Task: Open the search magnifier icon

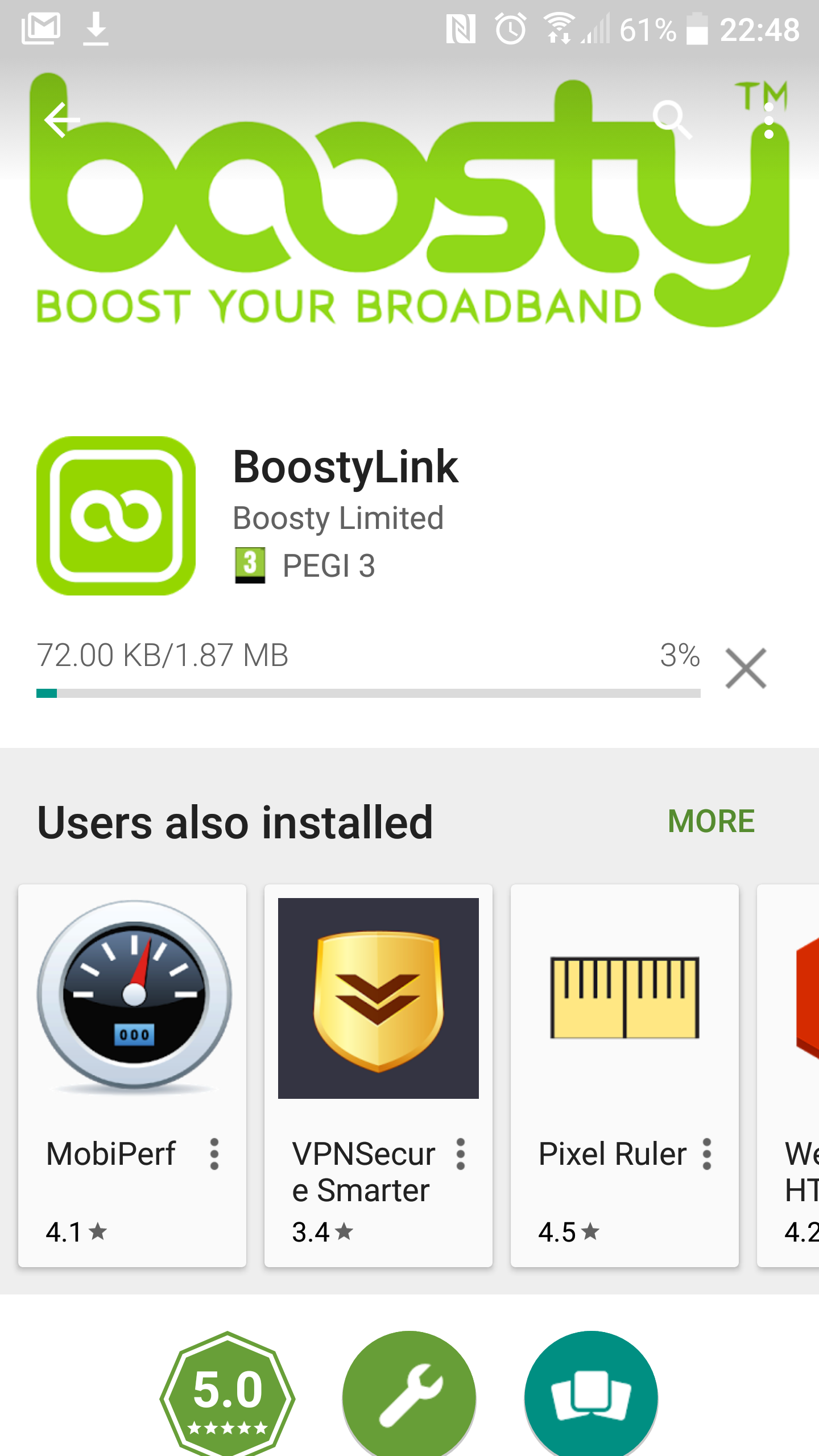Action: (672, 120)
